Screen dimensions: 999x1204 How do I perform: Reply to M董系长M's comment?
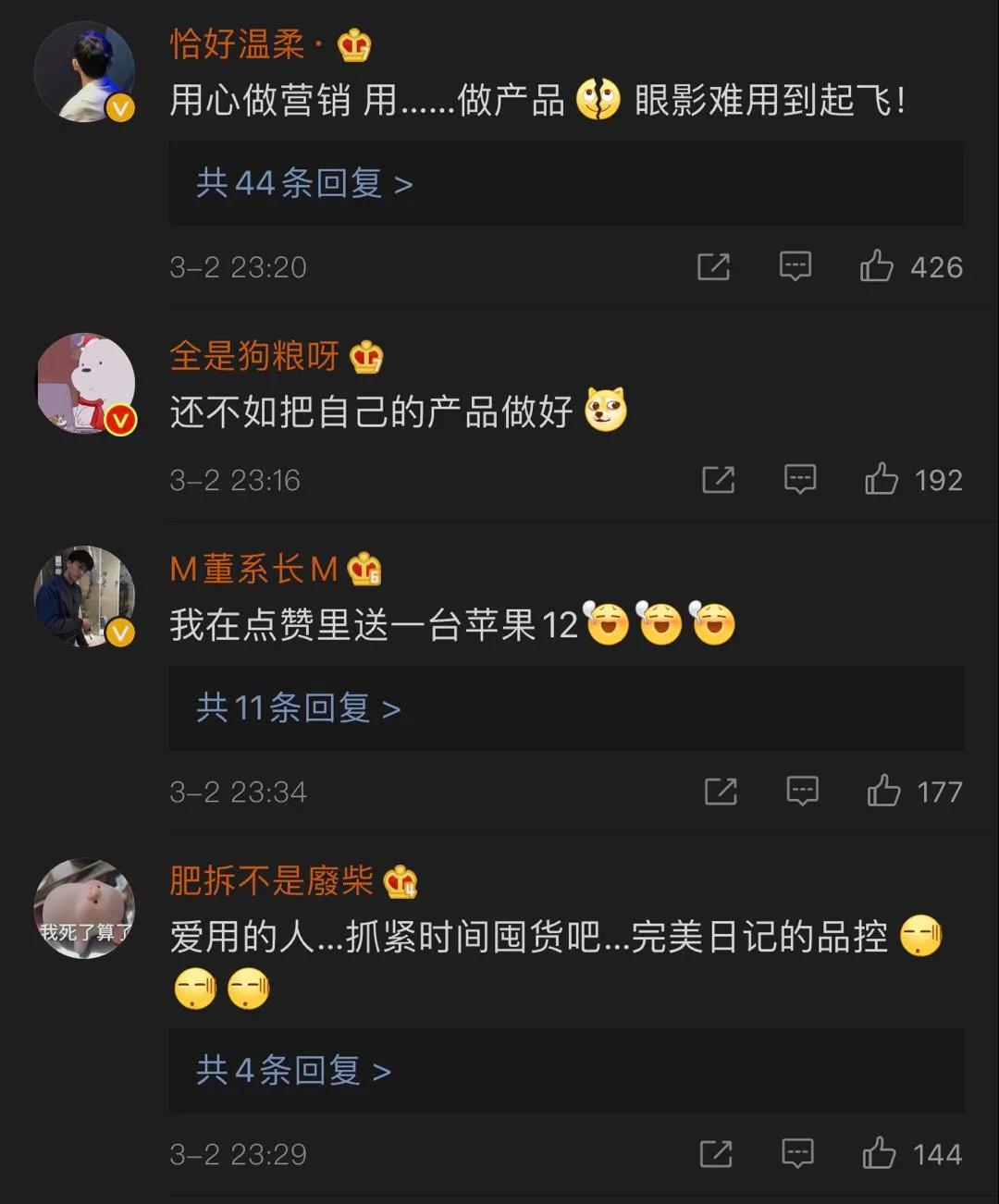click(802, 792)
